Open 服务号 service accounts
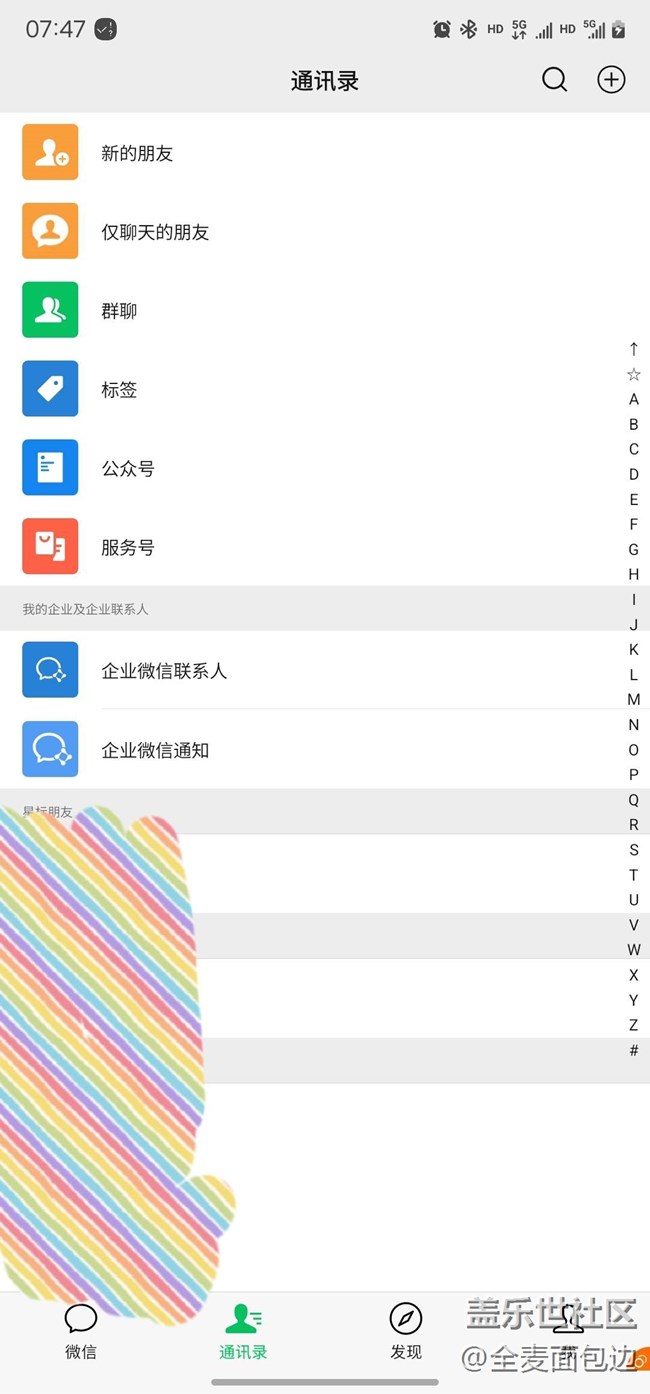The image size is (650, 1394). [325, 547]
